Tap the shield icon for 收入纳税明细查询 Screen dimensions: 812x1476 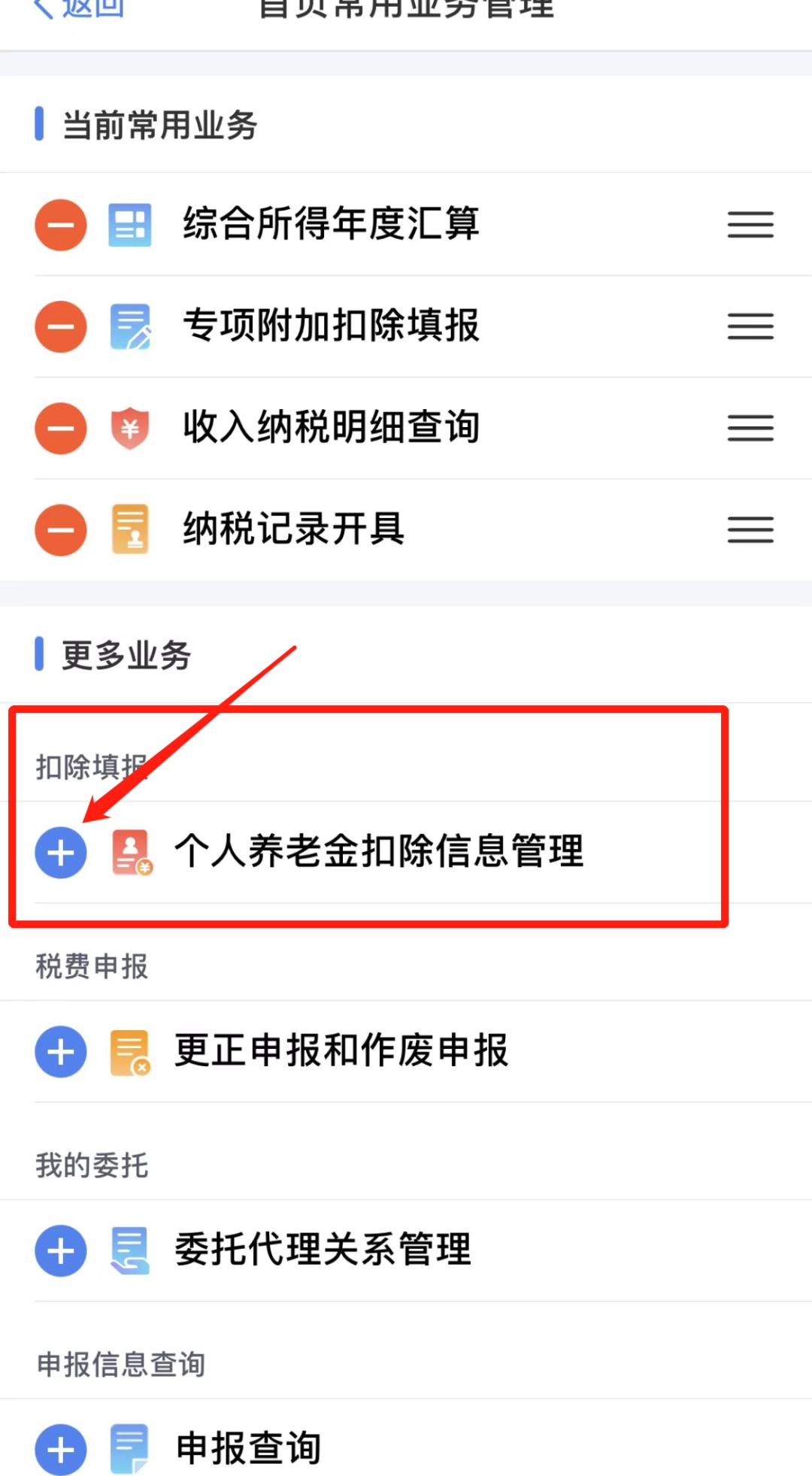click(x=129, y=428)
